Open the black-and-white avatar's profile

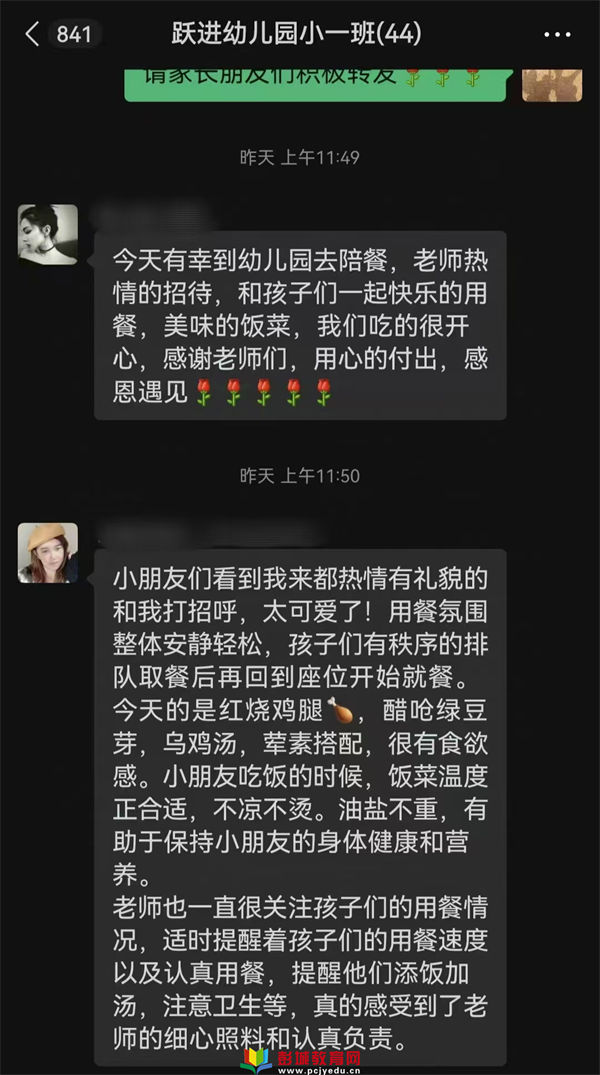click(x=48, y=235)
